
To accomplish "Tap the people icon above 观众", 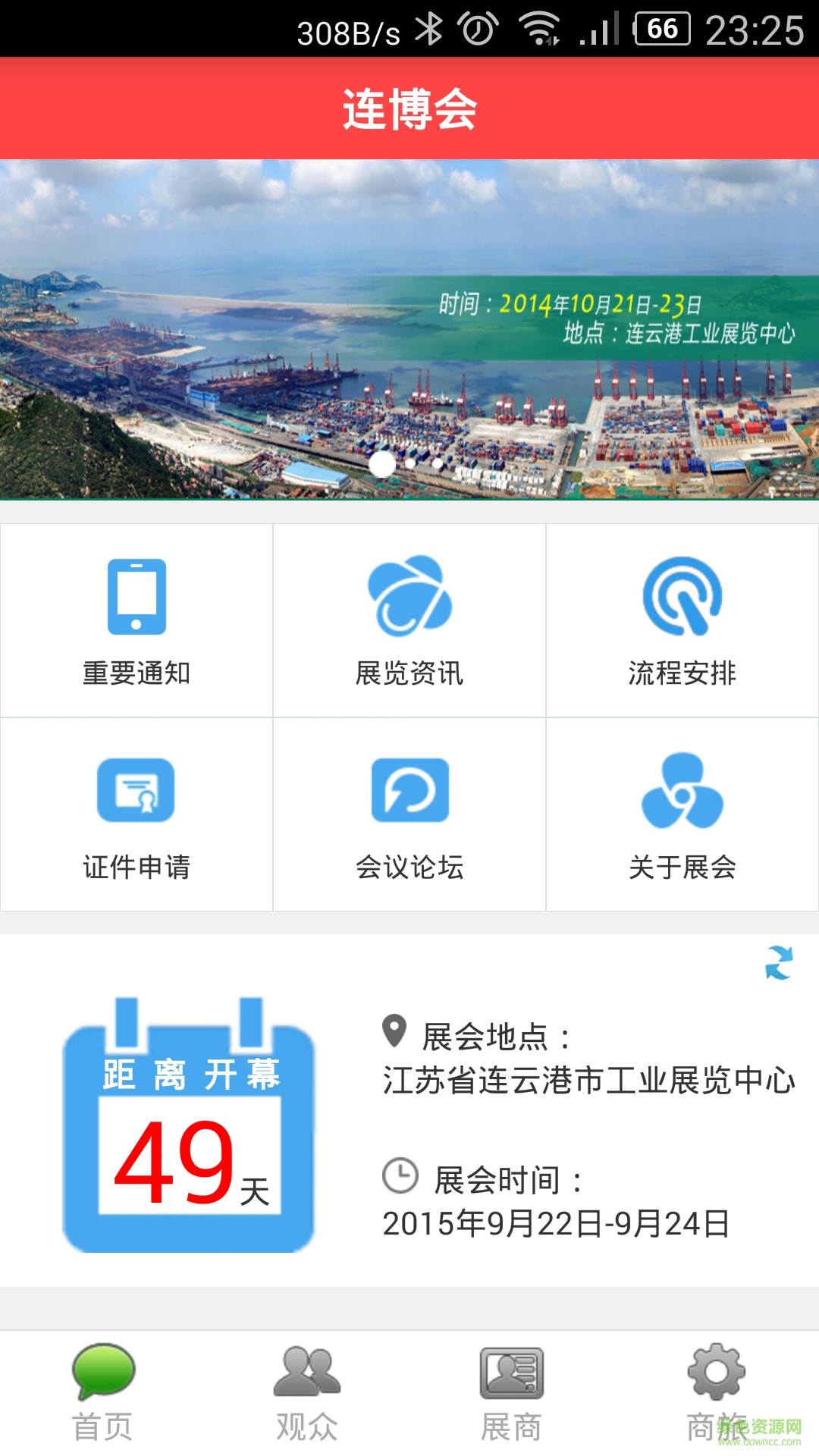I will click(x=307, y=1369).
